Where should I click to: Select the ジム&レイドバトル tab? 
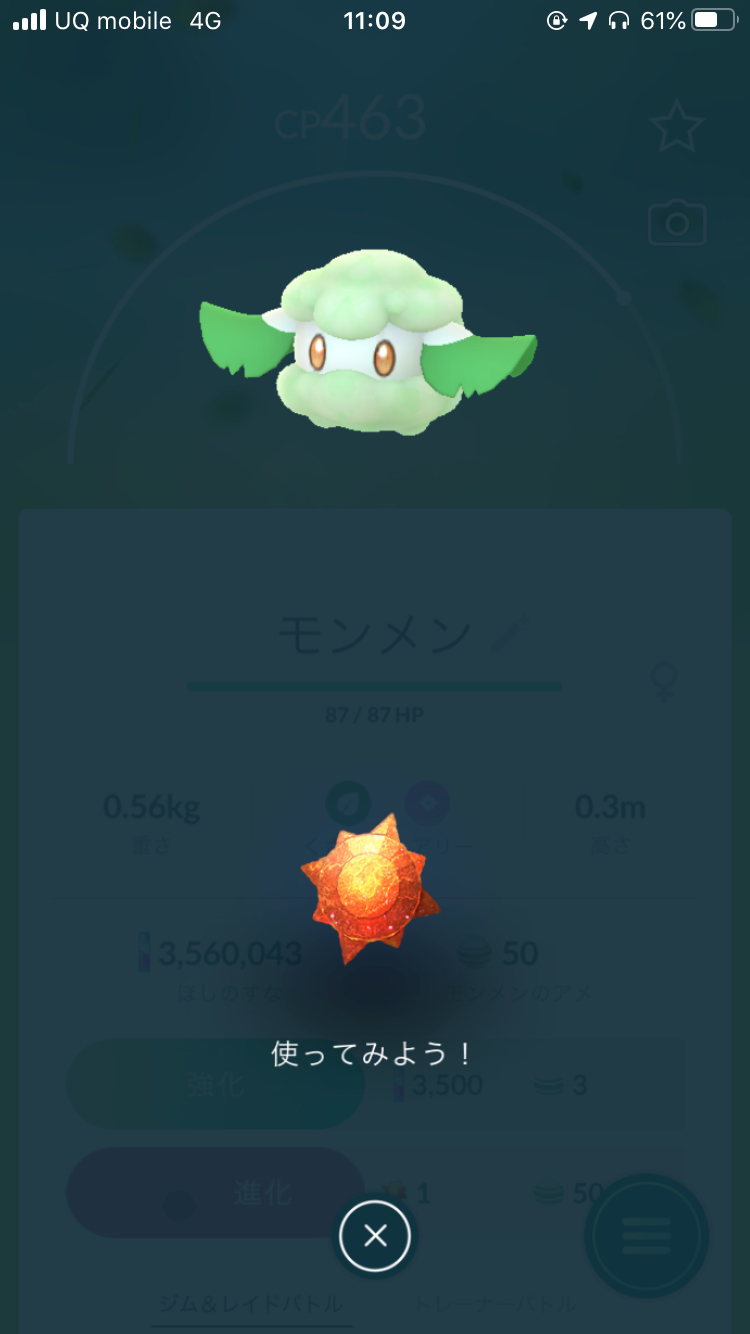coord(251,1304)
